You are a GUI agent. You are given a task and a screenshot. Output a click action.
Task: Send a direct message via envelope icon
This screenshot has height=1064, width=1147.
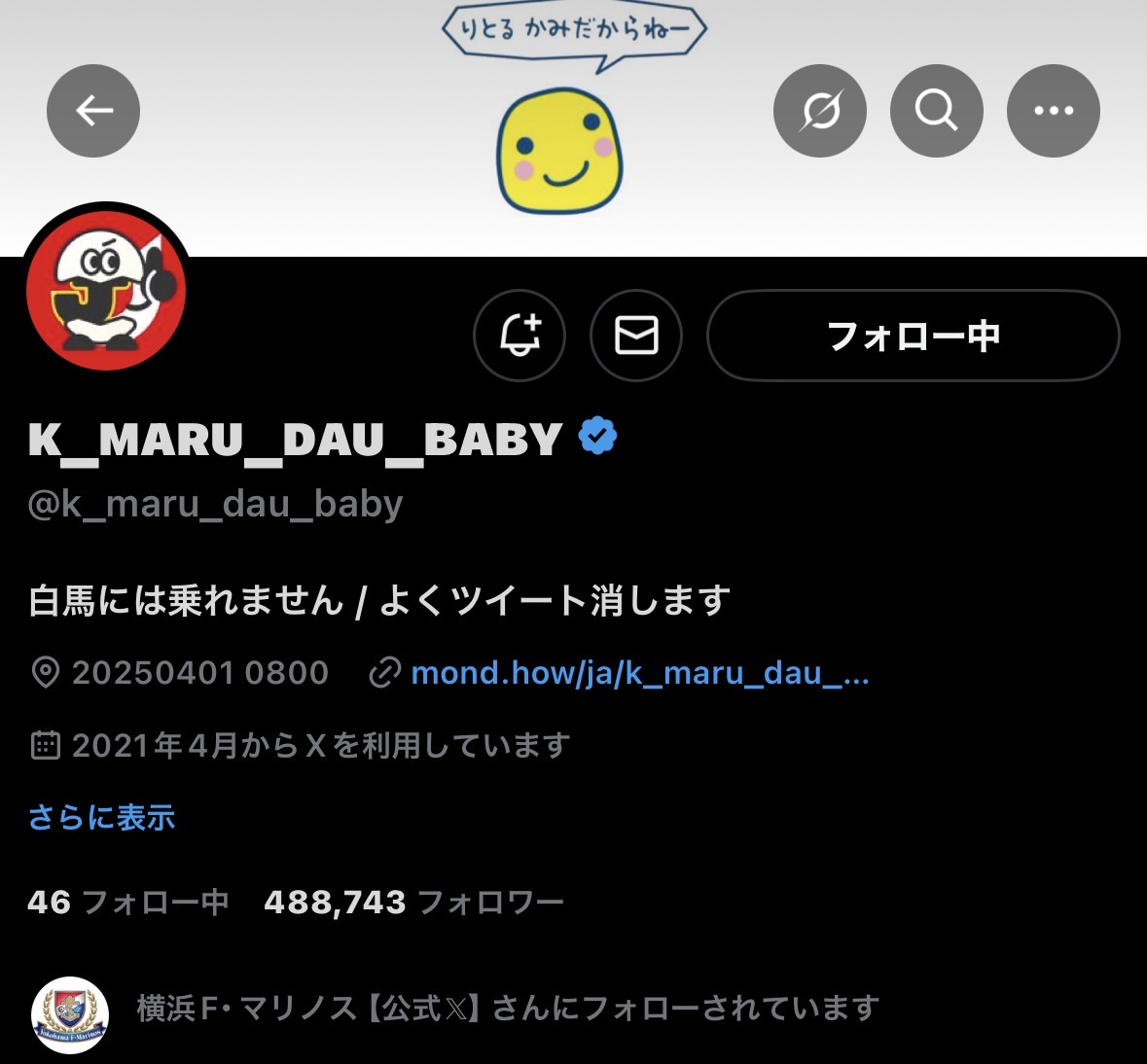point(636,337)
